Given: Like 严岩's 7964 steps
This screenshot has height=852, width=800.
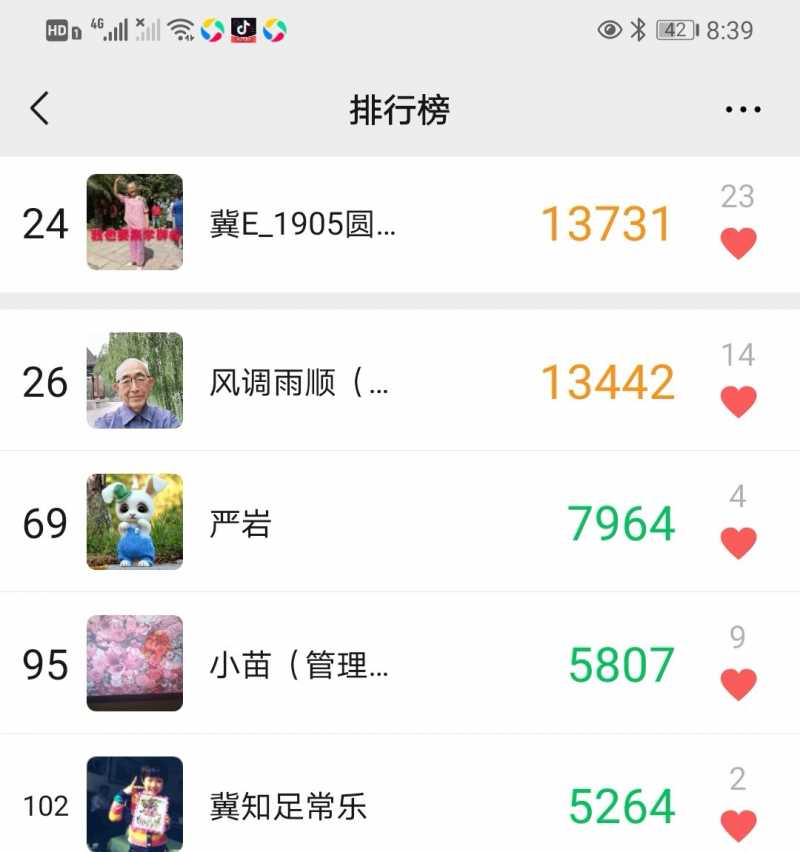Looking at the screenshot, I should (x=738, y=543).
